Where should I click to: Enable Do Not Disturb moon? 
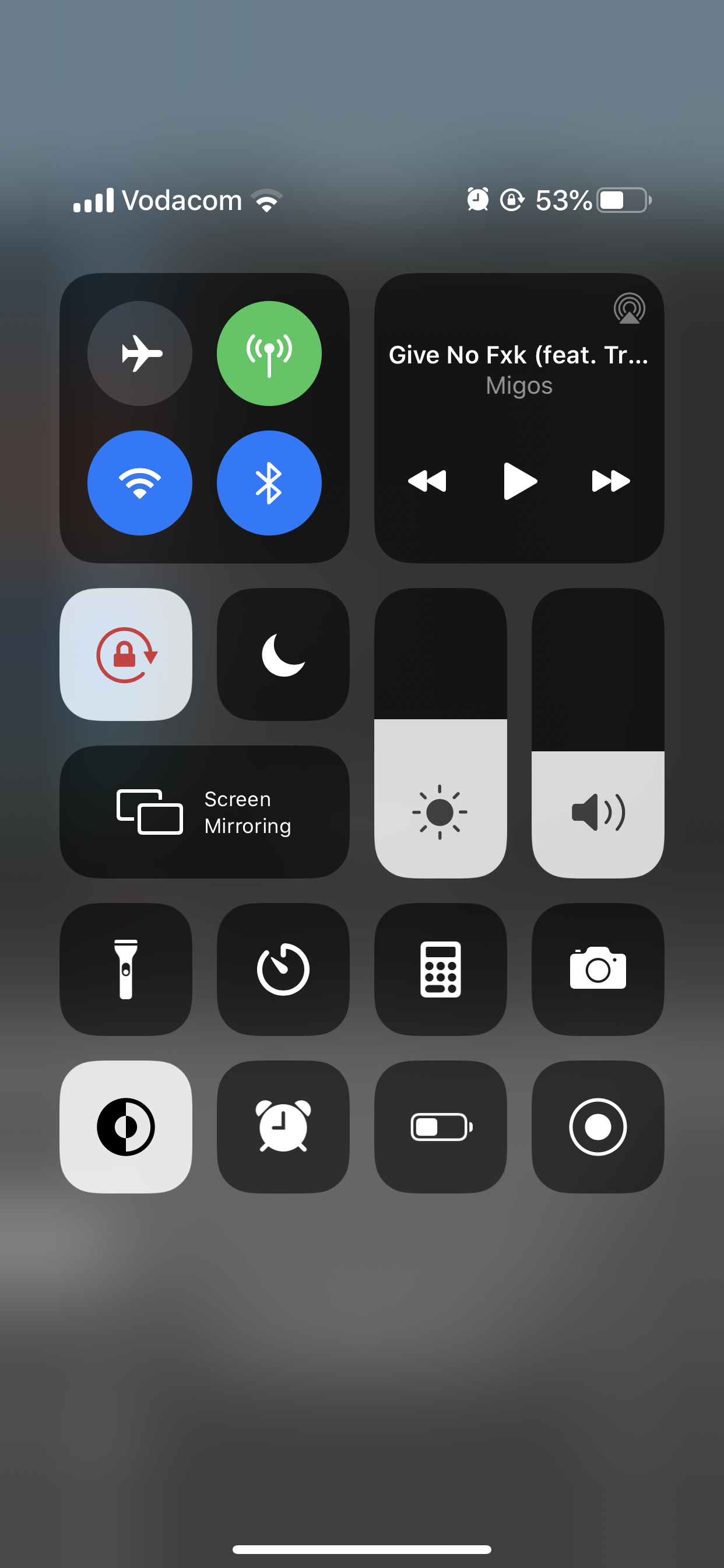tap(283, 654)
